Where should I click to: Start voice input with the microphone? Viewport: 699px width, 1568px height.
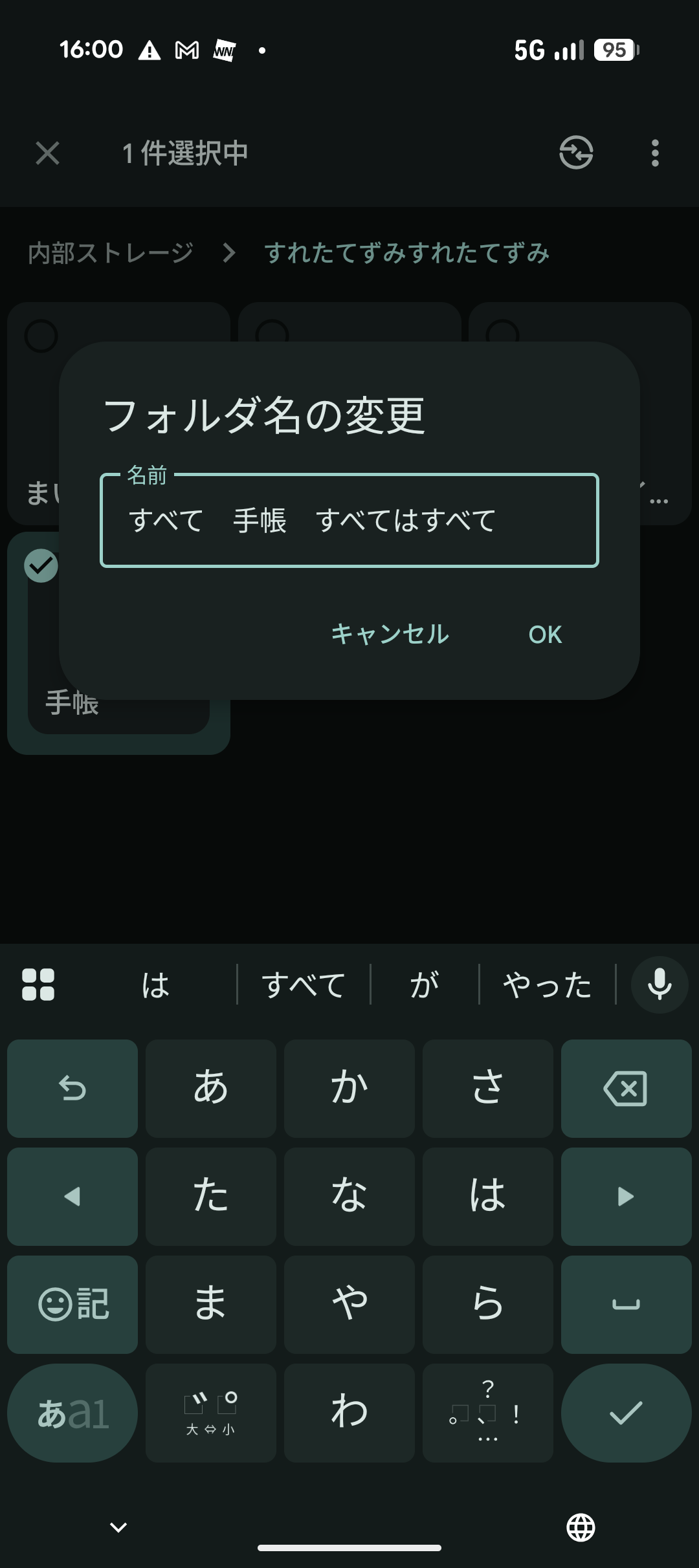[x=659, y=985]
